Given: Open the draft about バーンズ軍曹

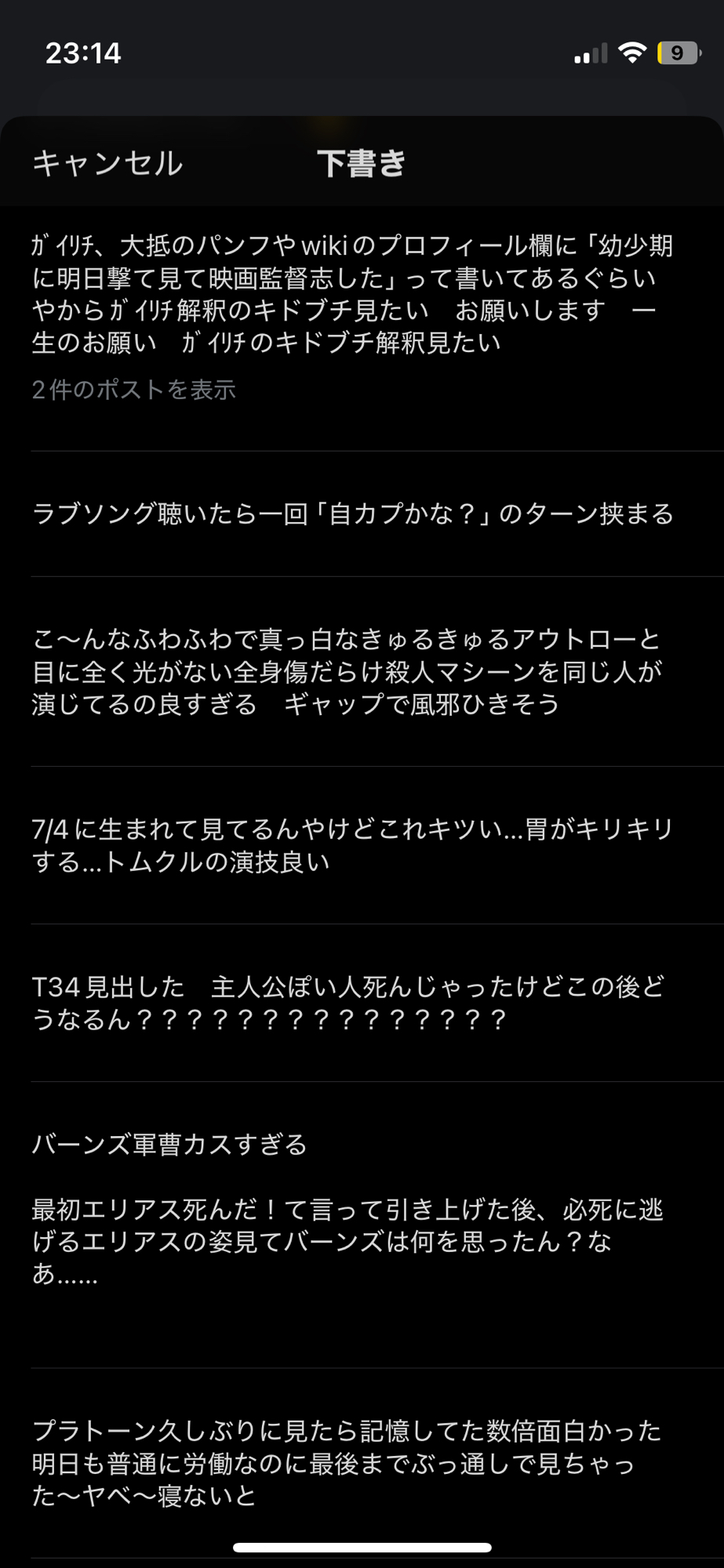Looking at the screenshot, I should [349, 1210].
